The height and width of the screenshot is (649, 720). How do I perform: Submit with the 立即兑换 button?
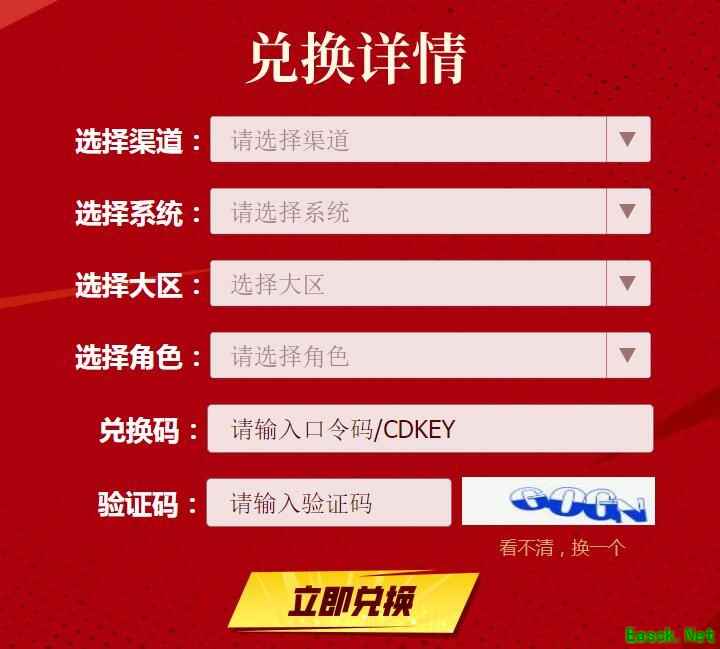(x=352, y=601)
